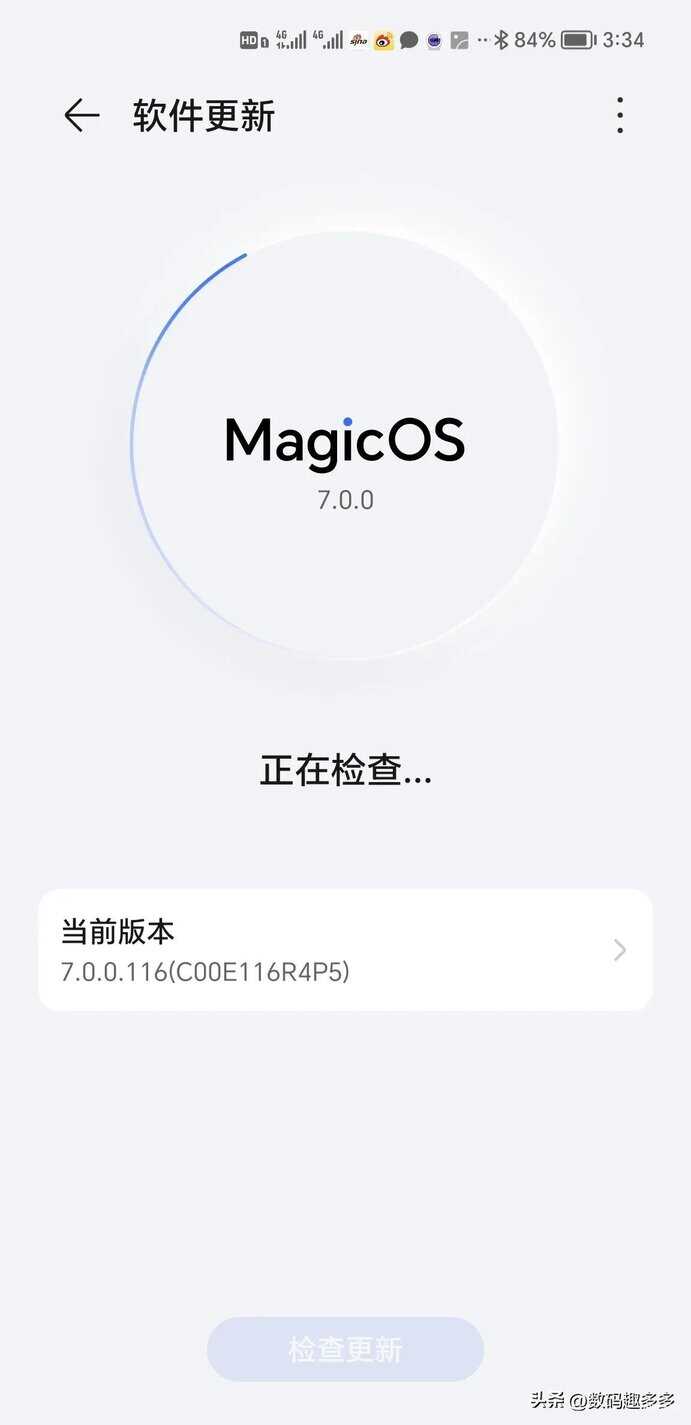Tap the 检查更新 button
Viewport: 691px width, 1425px height.
click(345, 1349)
